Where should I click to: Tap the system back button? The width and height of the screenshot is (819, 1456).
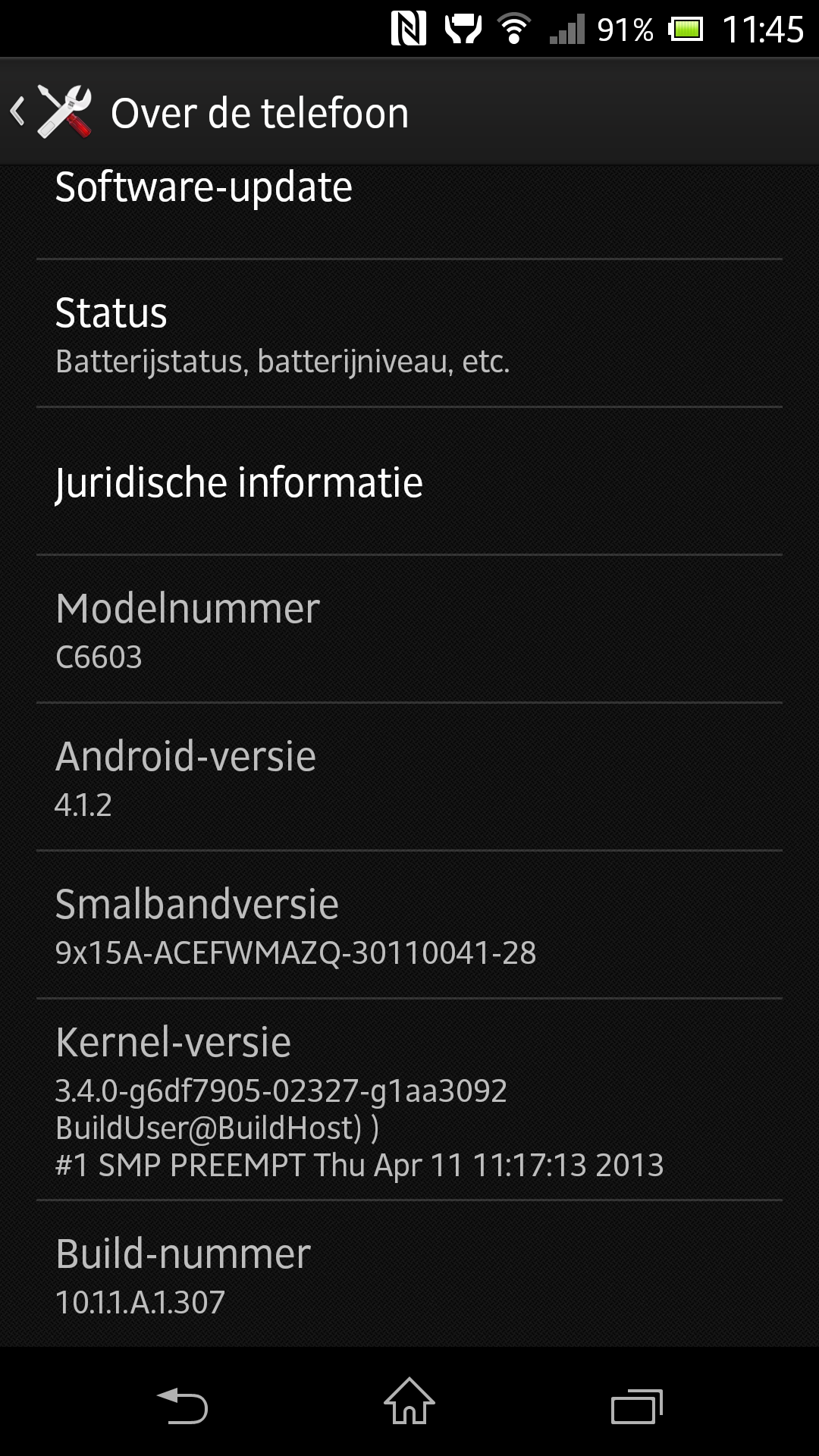click(182, 1405)
